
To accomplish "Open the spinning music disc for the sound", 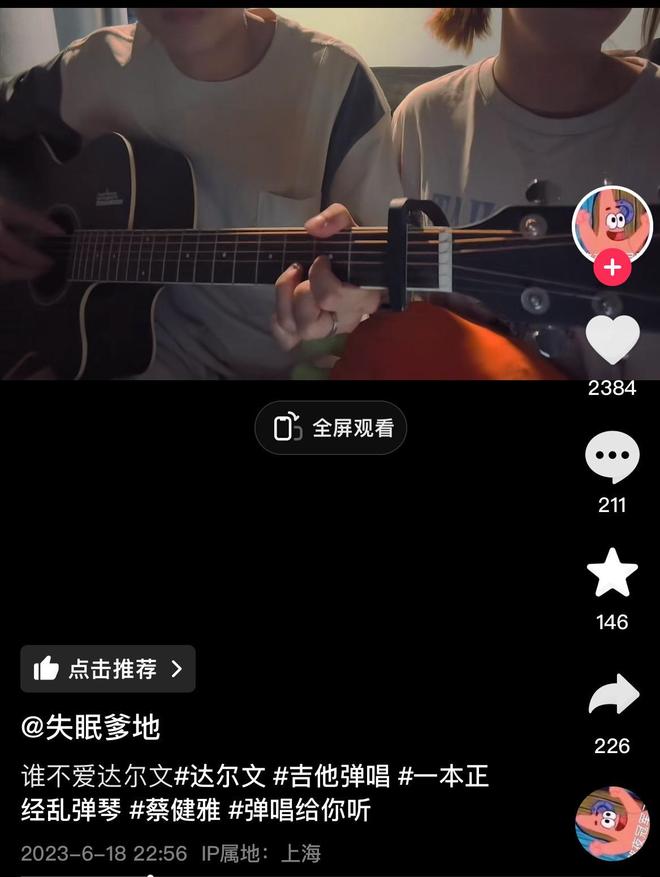I will pyautogui.click(x=611, y=823).
